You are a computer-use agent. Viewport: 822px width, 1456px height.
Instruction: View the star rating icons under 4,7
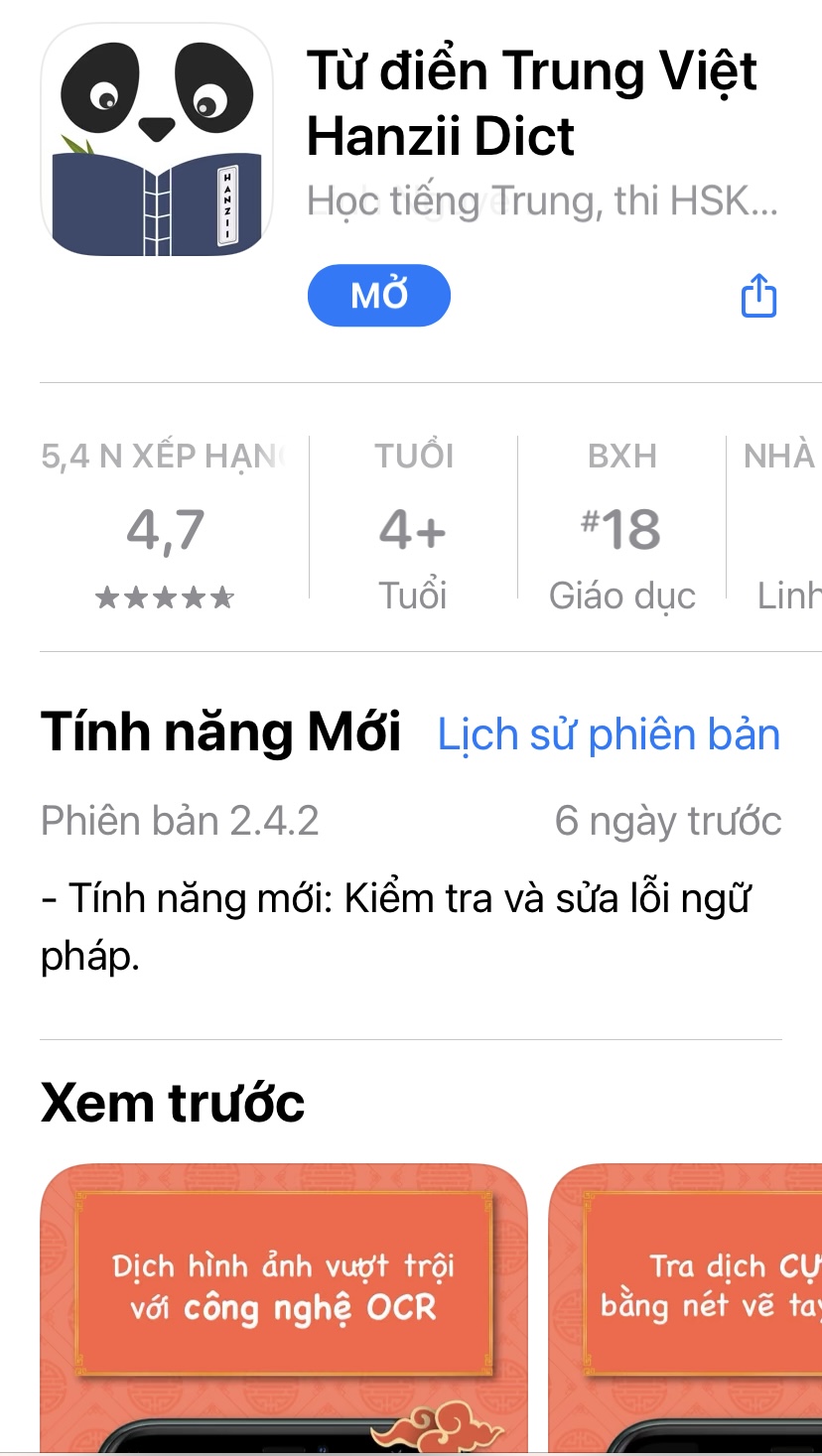point(165,596)
